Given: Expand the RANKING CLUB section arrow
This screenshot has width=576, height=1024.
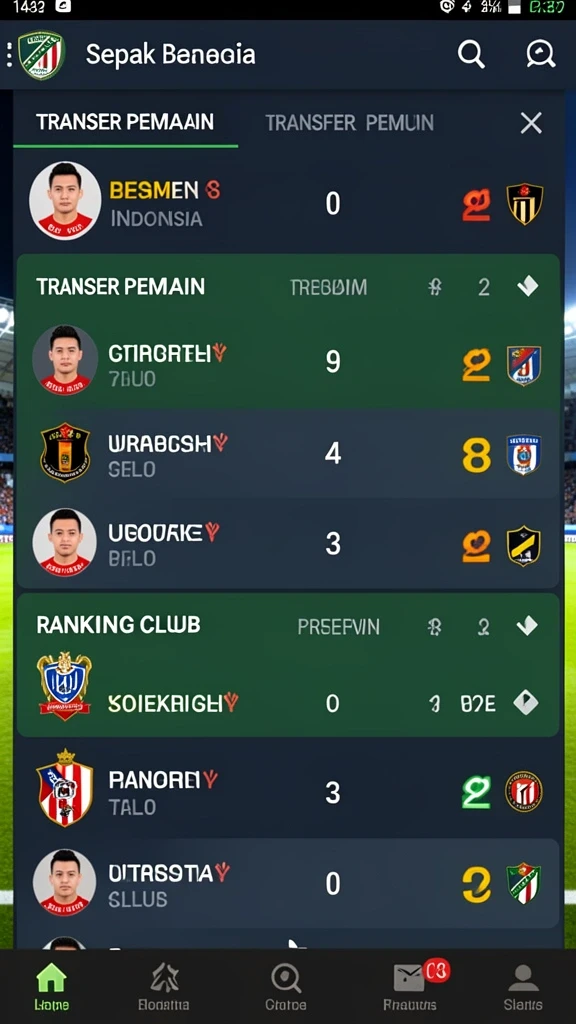Looking at the screenshot, I should click(526, 626).
